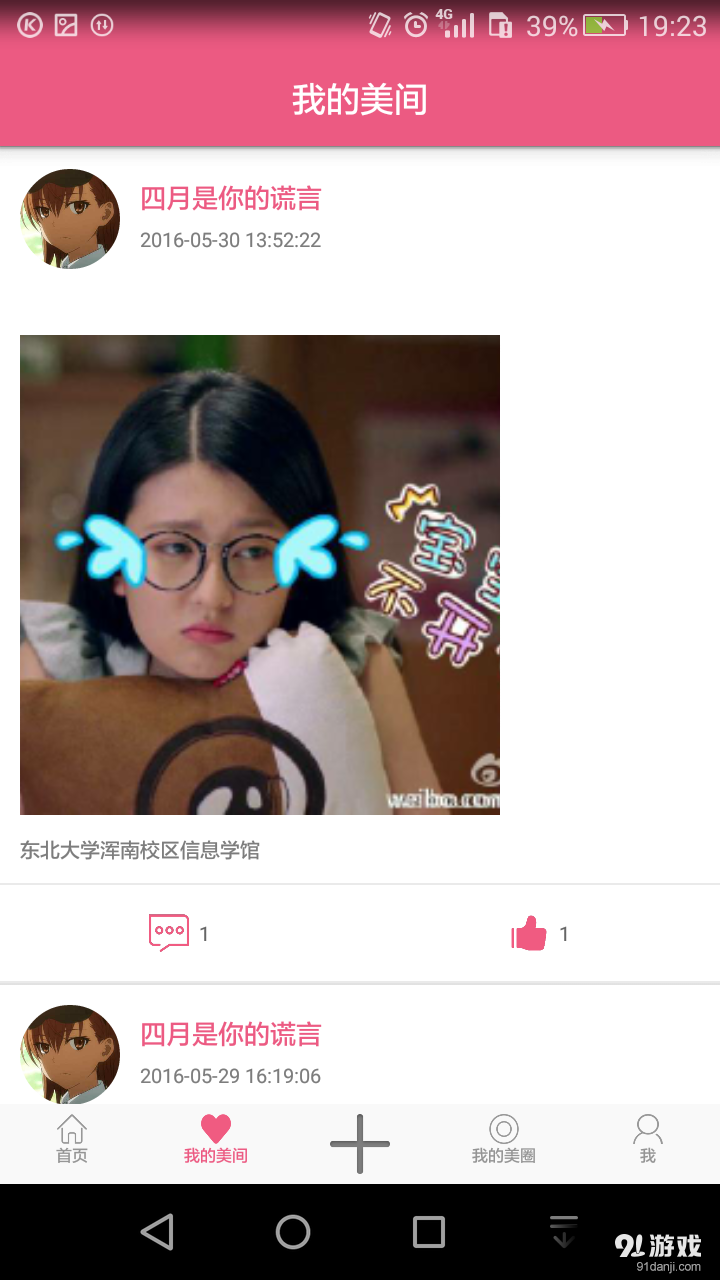Open username 四月是你的谎言 on 2016-05-29 post

coord(231,1034)
